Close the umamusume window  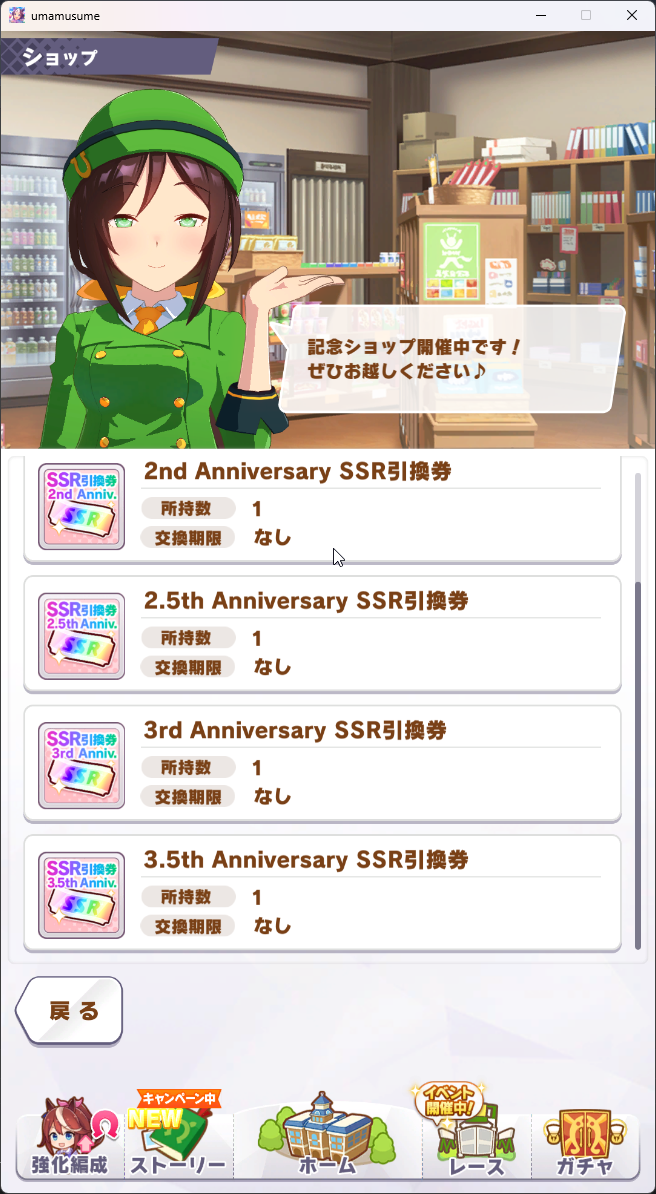point(632,15)
